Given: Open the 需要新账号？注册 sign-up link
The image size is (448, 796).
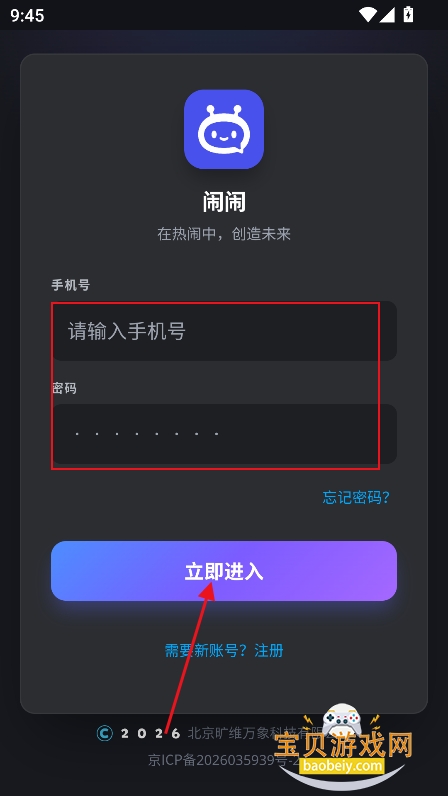Looking at the screenshot, I should pos(224,650).
